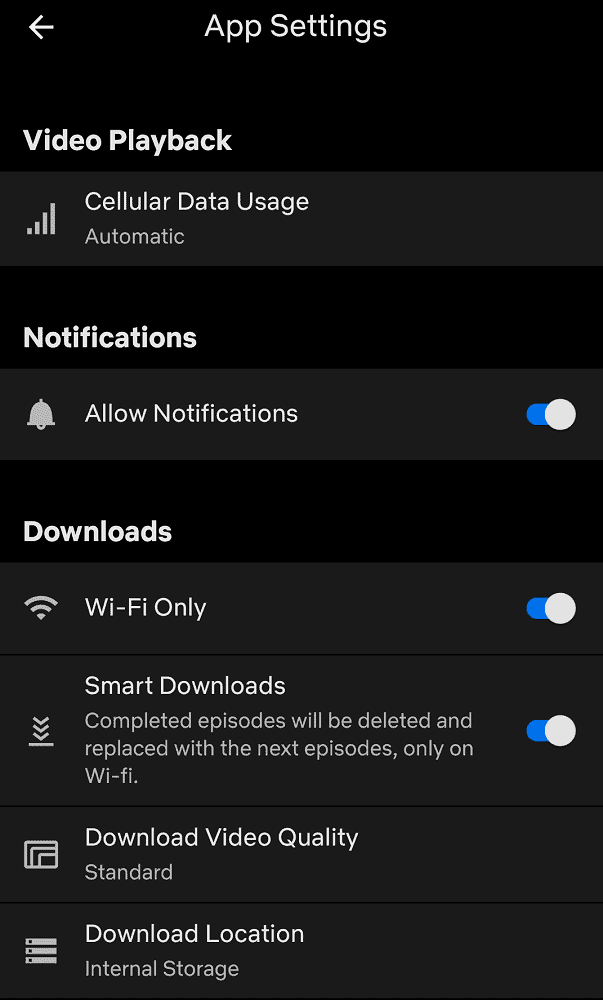Disable the Wi-Fi Only toggle
Viewport: 603px width, 1000px height.
[x=551, y=608]
